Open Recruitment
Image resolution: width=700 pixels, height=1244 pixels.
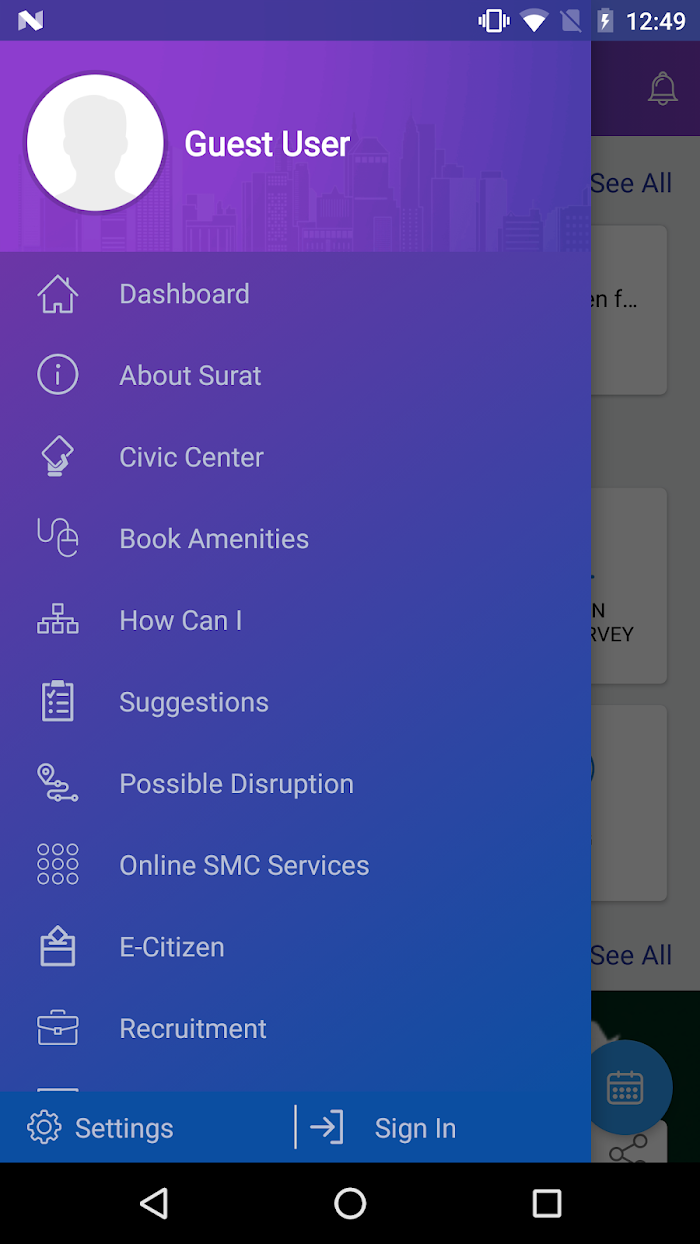[x=295, y=1029]
